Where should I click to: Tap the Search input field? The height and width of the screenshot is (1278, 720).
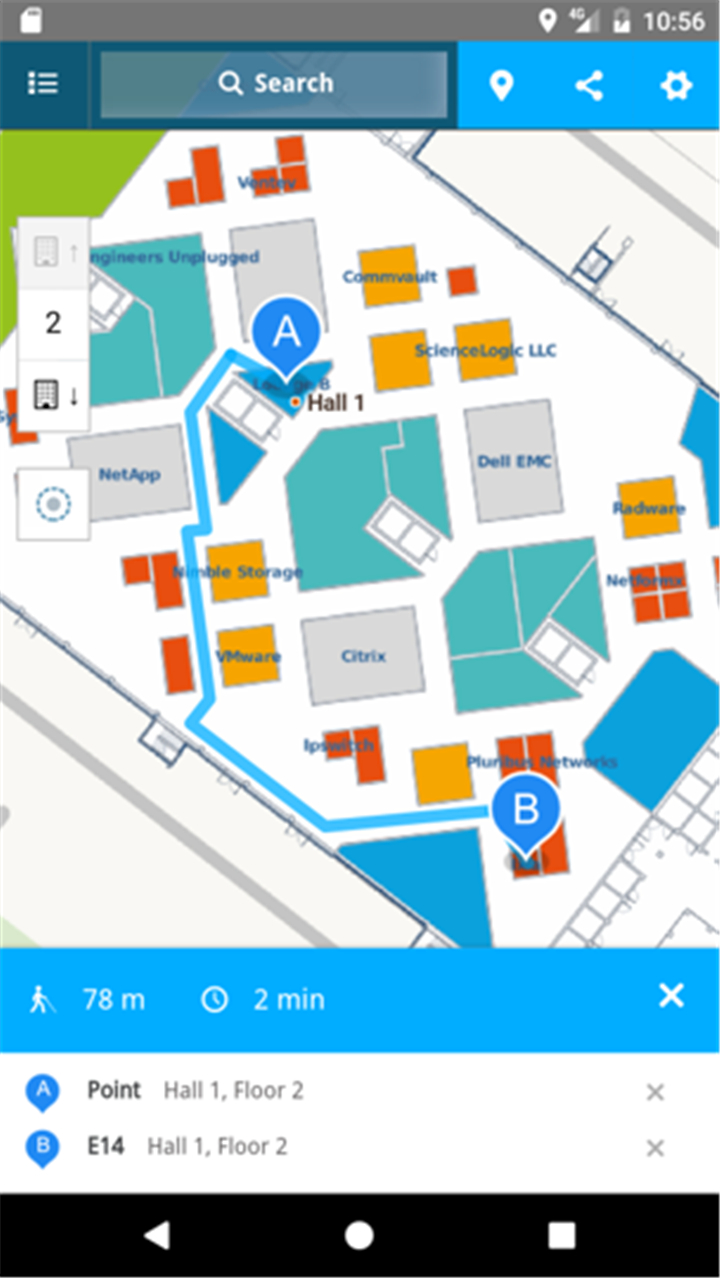tap(273, 84)
